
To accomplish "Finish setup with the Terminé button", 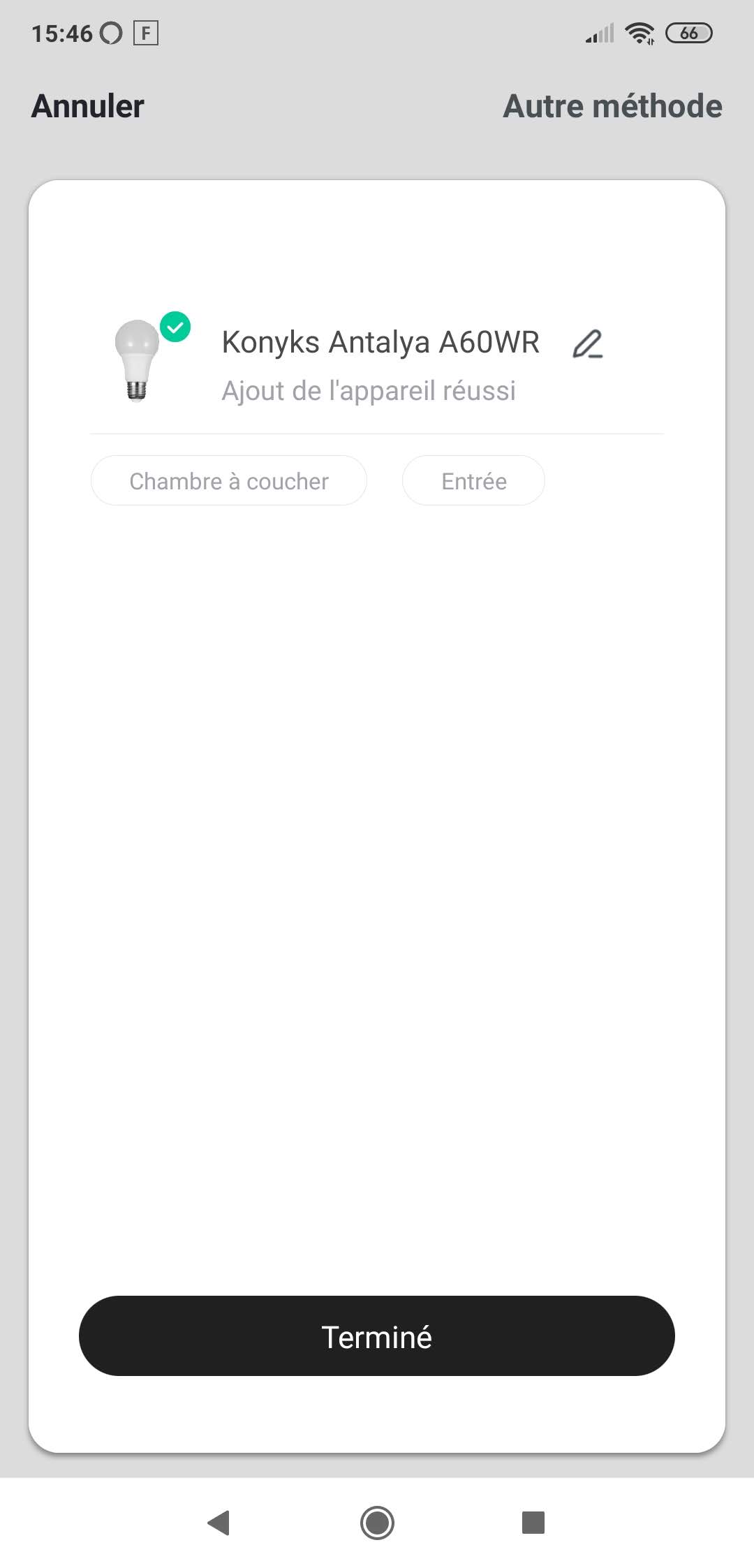I will point(377,1336).
